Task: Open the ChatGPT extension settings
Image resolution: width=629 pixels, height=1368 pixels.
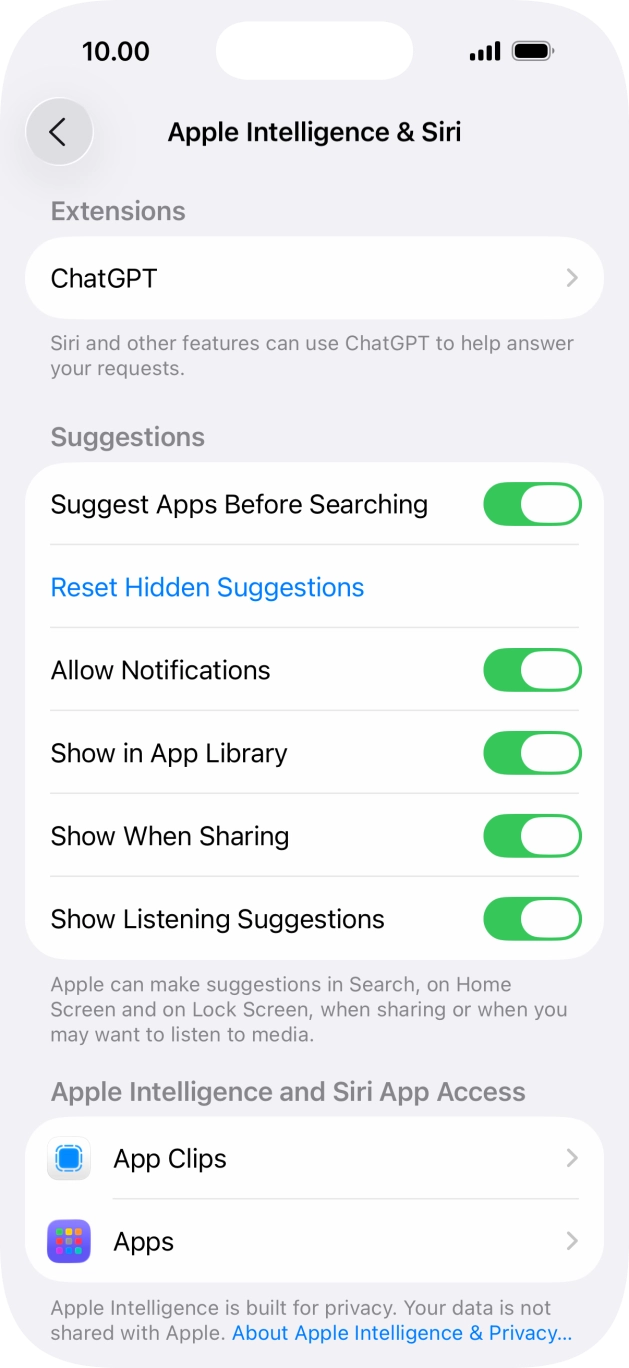Action: tap(314, 278)
